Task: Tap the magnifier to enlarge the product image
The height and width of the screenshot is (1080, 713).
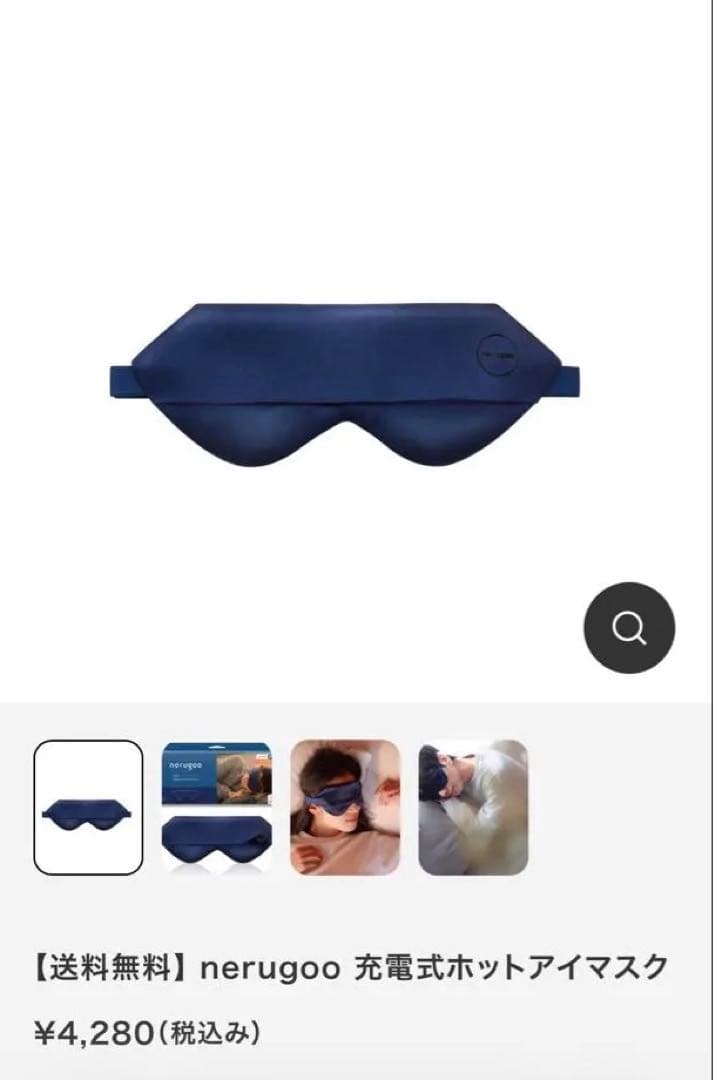Action: tap(629, 628)
